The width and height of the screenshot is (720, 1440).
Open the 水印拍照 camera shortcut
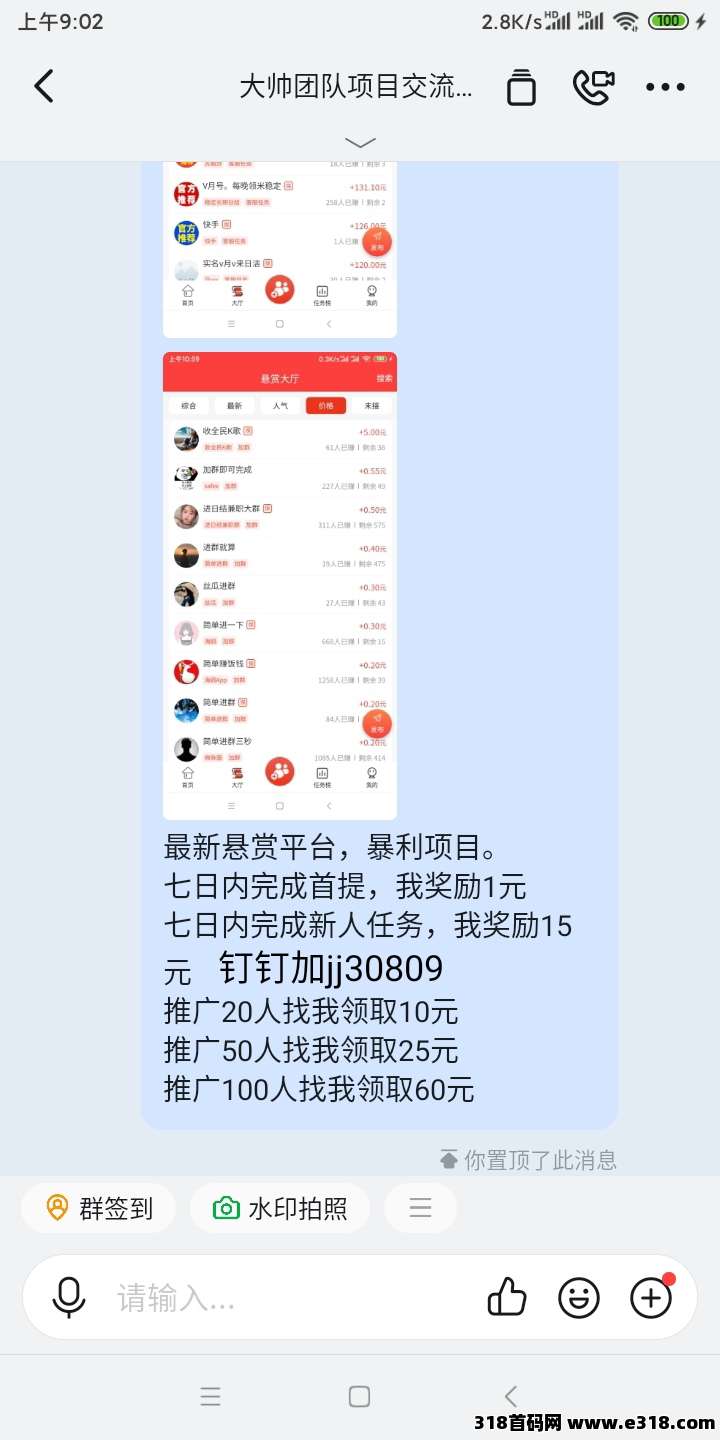(280, 1208)
